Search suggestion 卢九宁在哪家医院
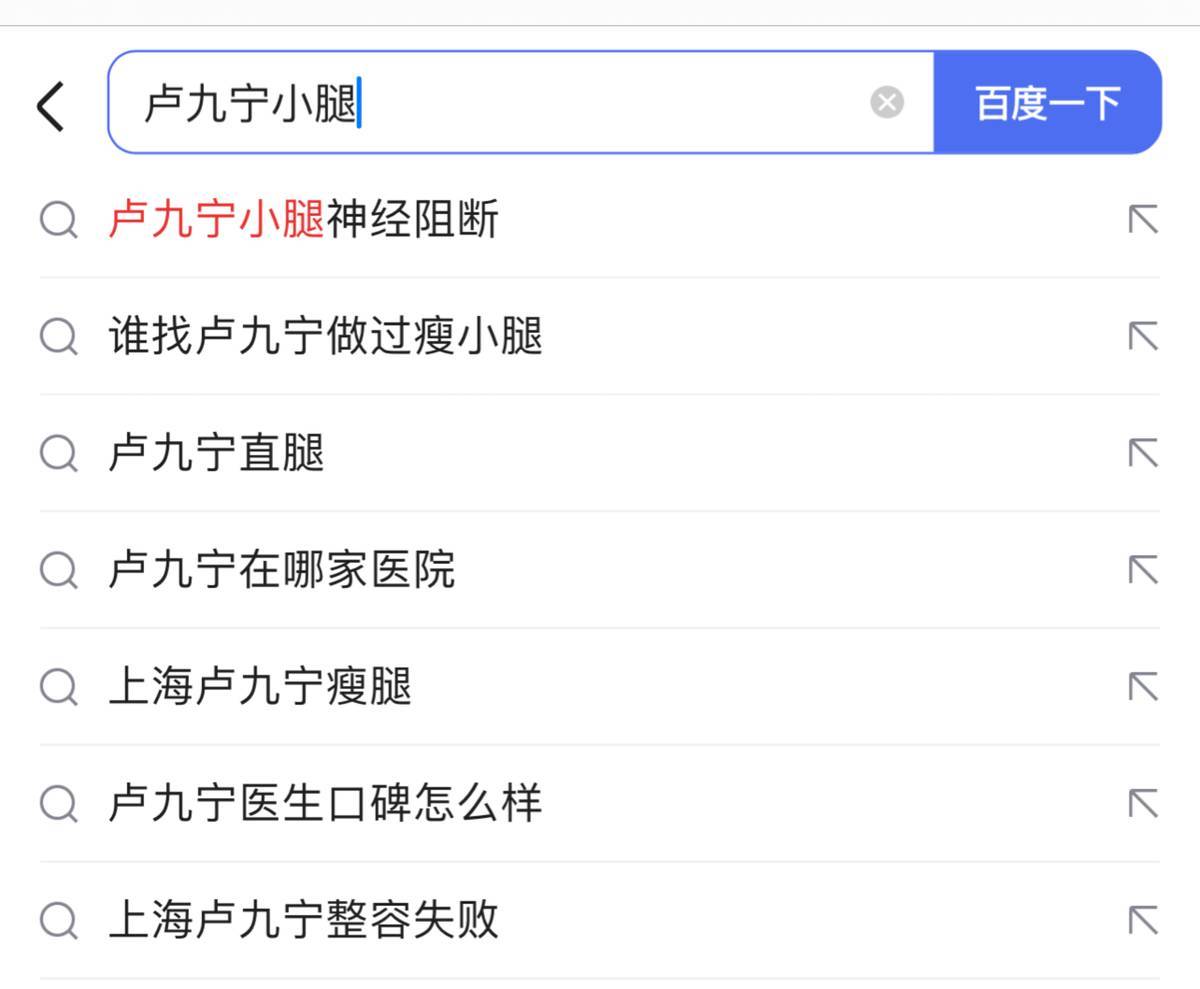The width and height of the screenshot is (1200, 989). 281,570
